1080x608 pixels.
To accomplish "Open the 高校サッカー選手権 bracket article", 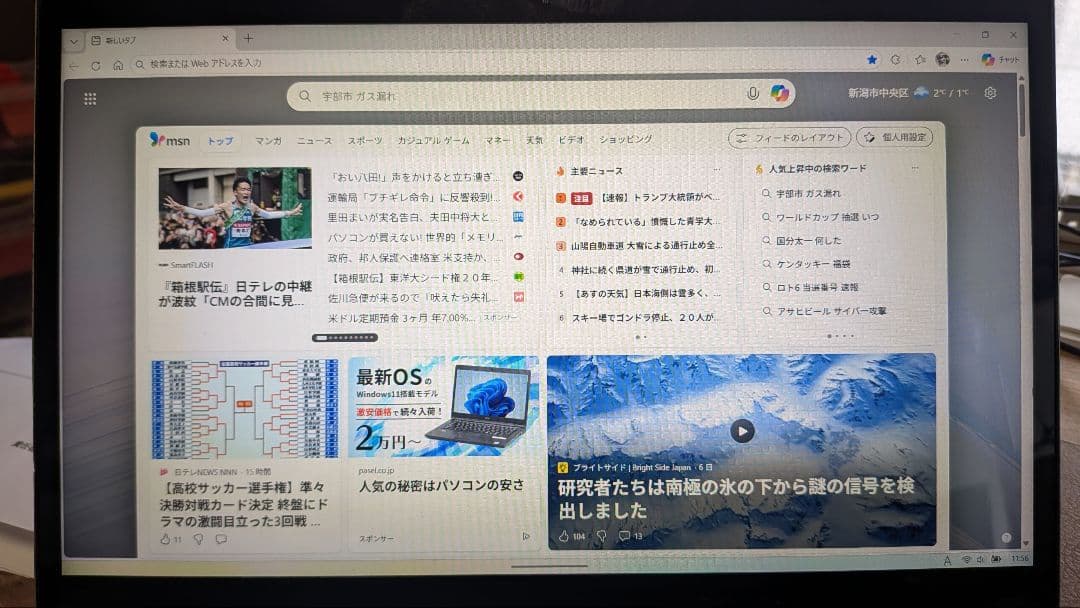I will (244, 505).
